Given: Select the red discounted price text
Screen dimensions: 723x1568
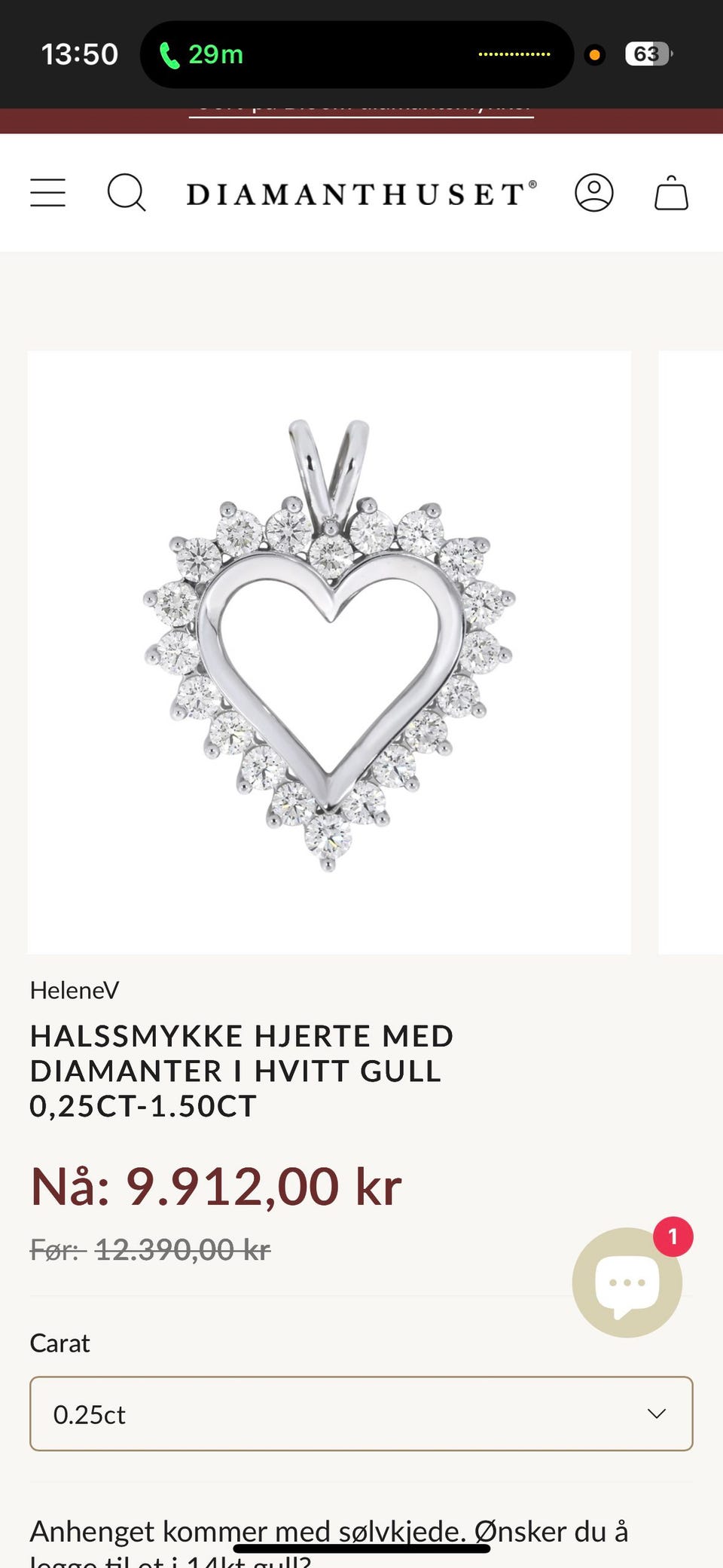Looking at the screenshot, I should pyautogui.click(x=216, y=1184).
